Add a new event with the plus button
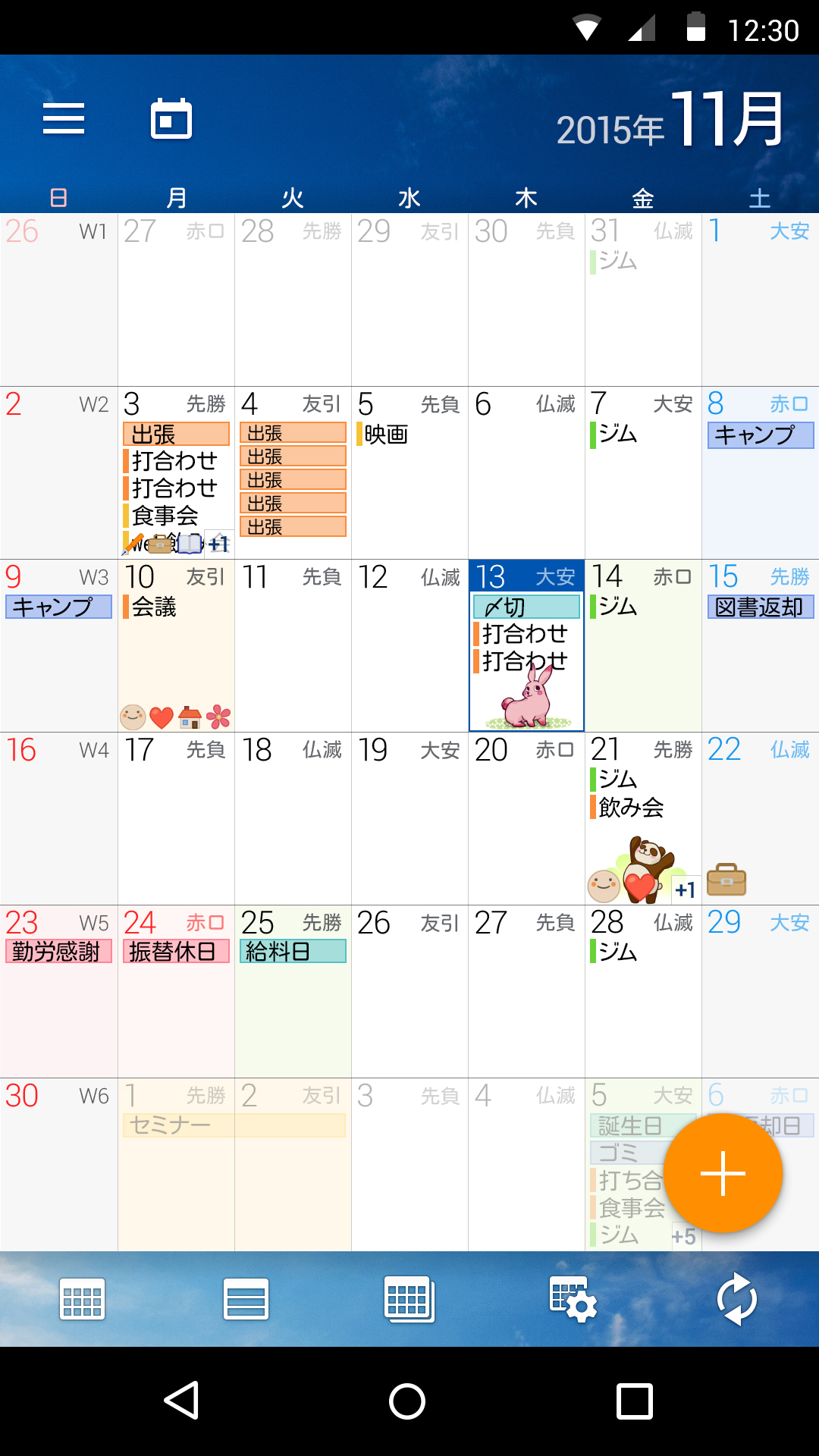 (723, 1173)
